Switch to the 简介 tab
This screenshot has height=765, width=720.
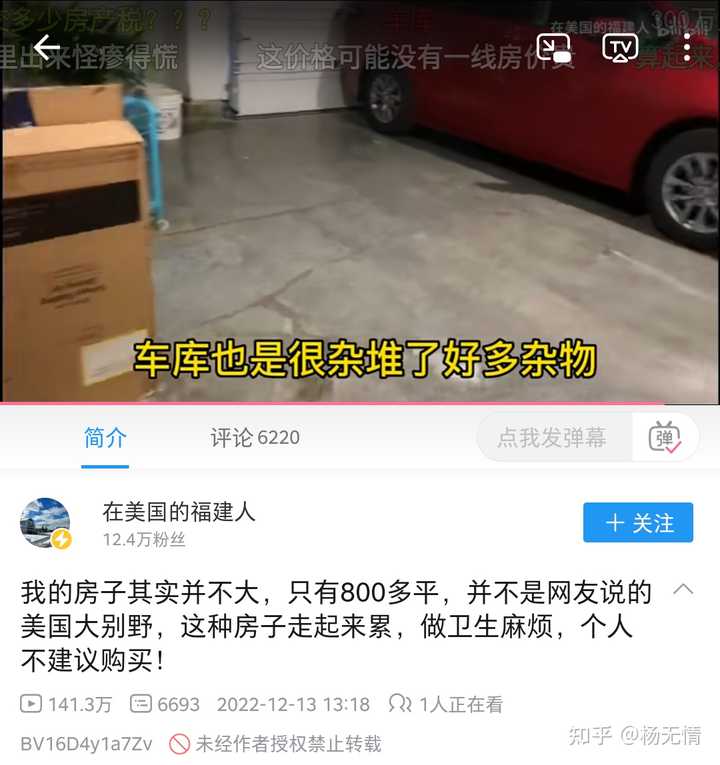[105, 437]
